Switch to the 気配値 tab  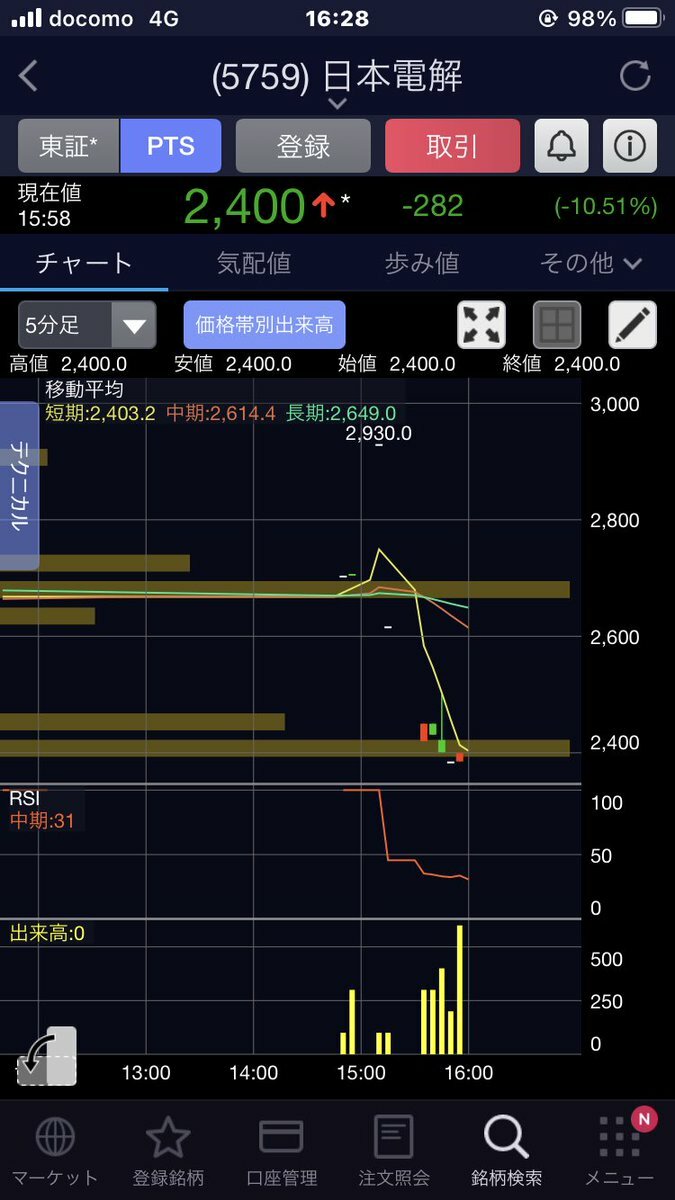point(253,263)
